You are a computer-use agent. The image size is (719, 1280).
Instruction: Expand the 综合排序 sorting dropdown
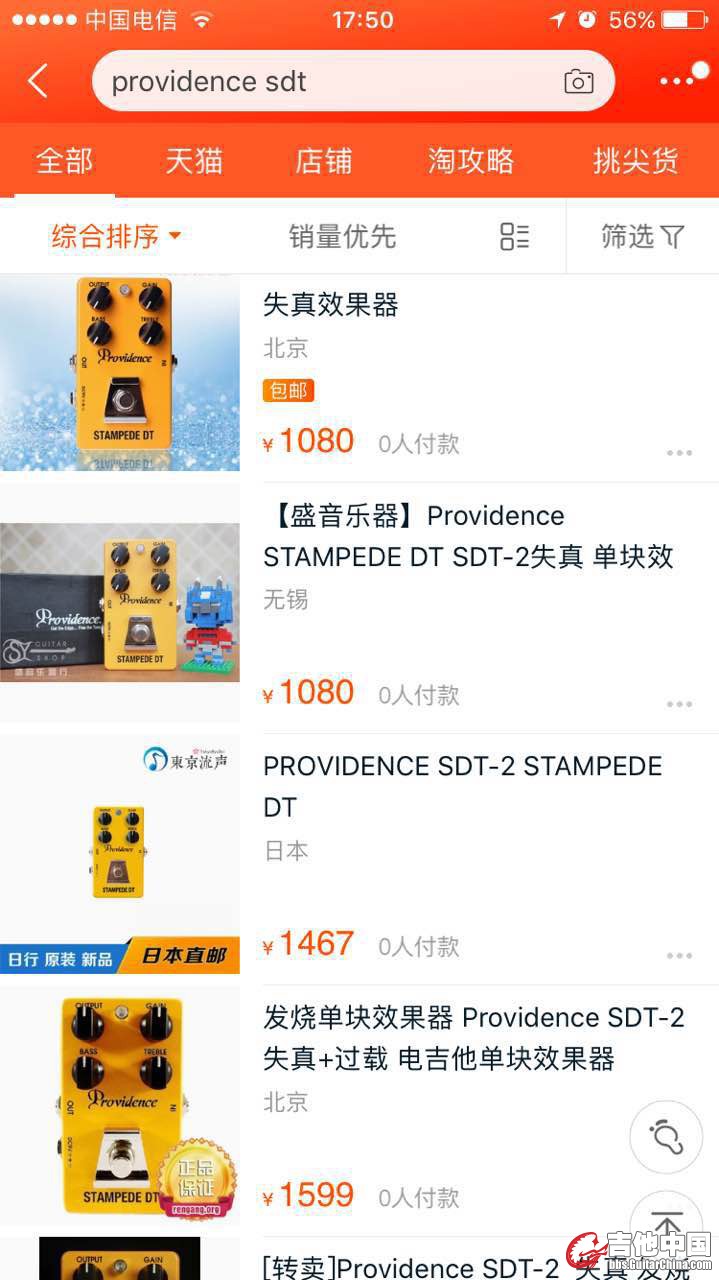pyautogui.click(x=116, y=236)
